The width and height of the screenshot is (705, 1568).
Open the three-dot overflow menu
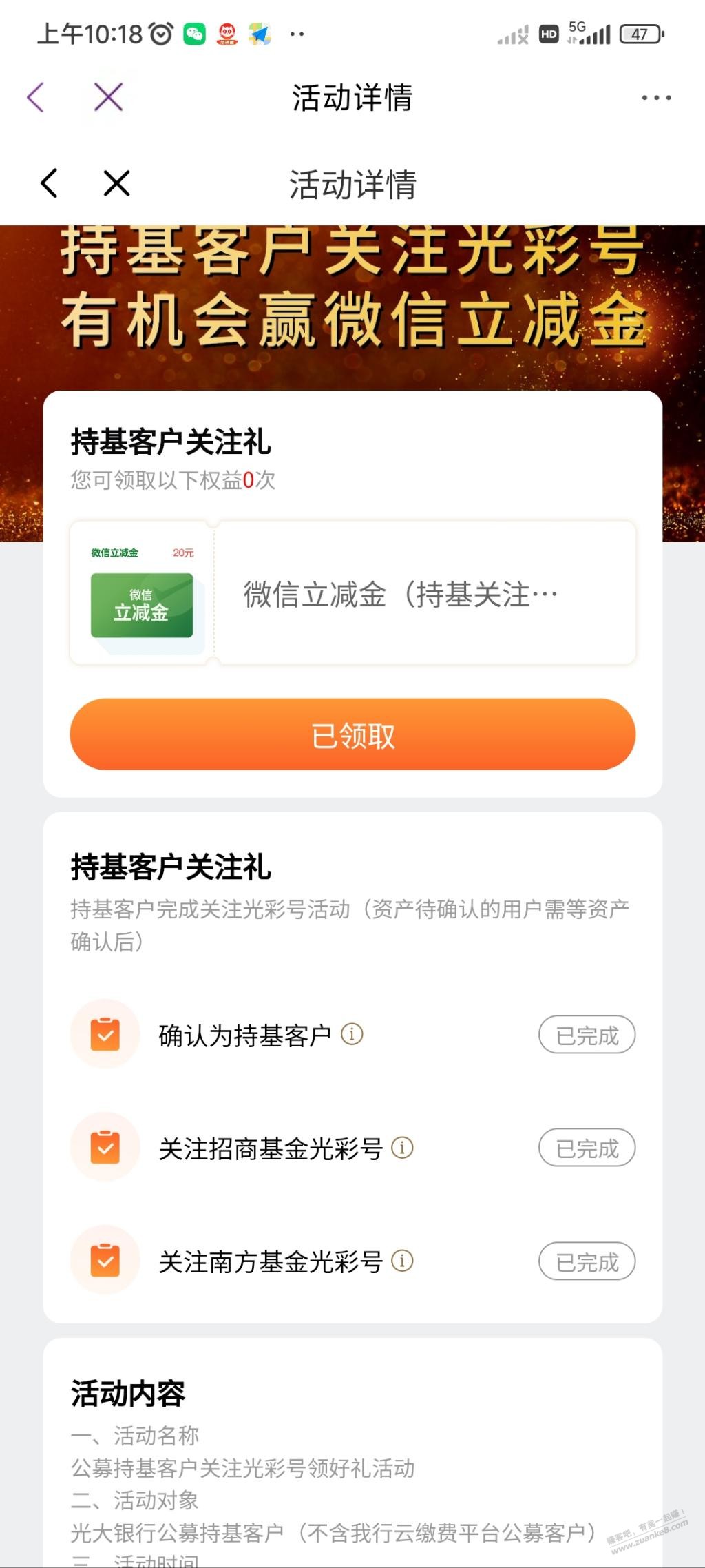point(656,98)
